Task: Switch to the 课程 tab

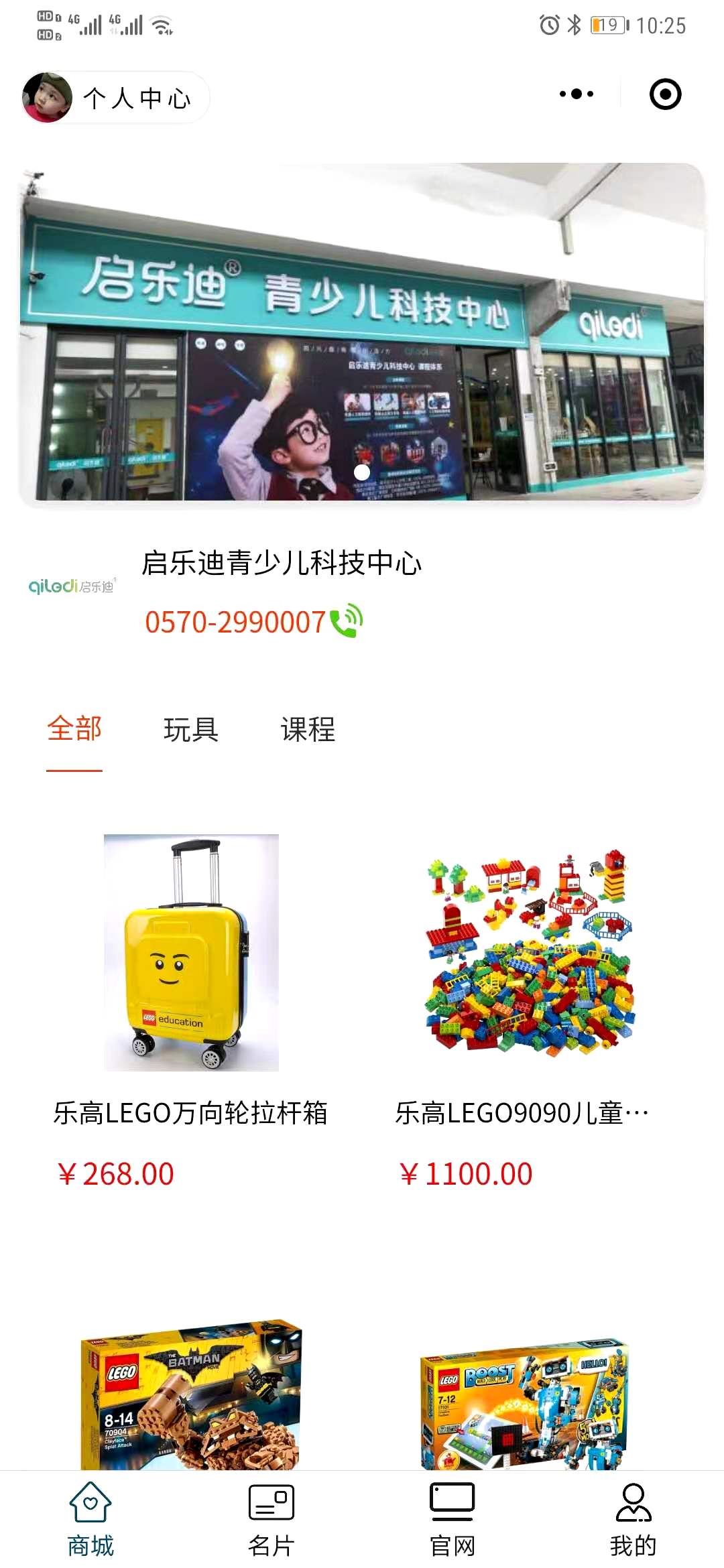Action: (308, 729)
